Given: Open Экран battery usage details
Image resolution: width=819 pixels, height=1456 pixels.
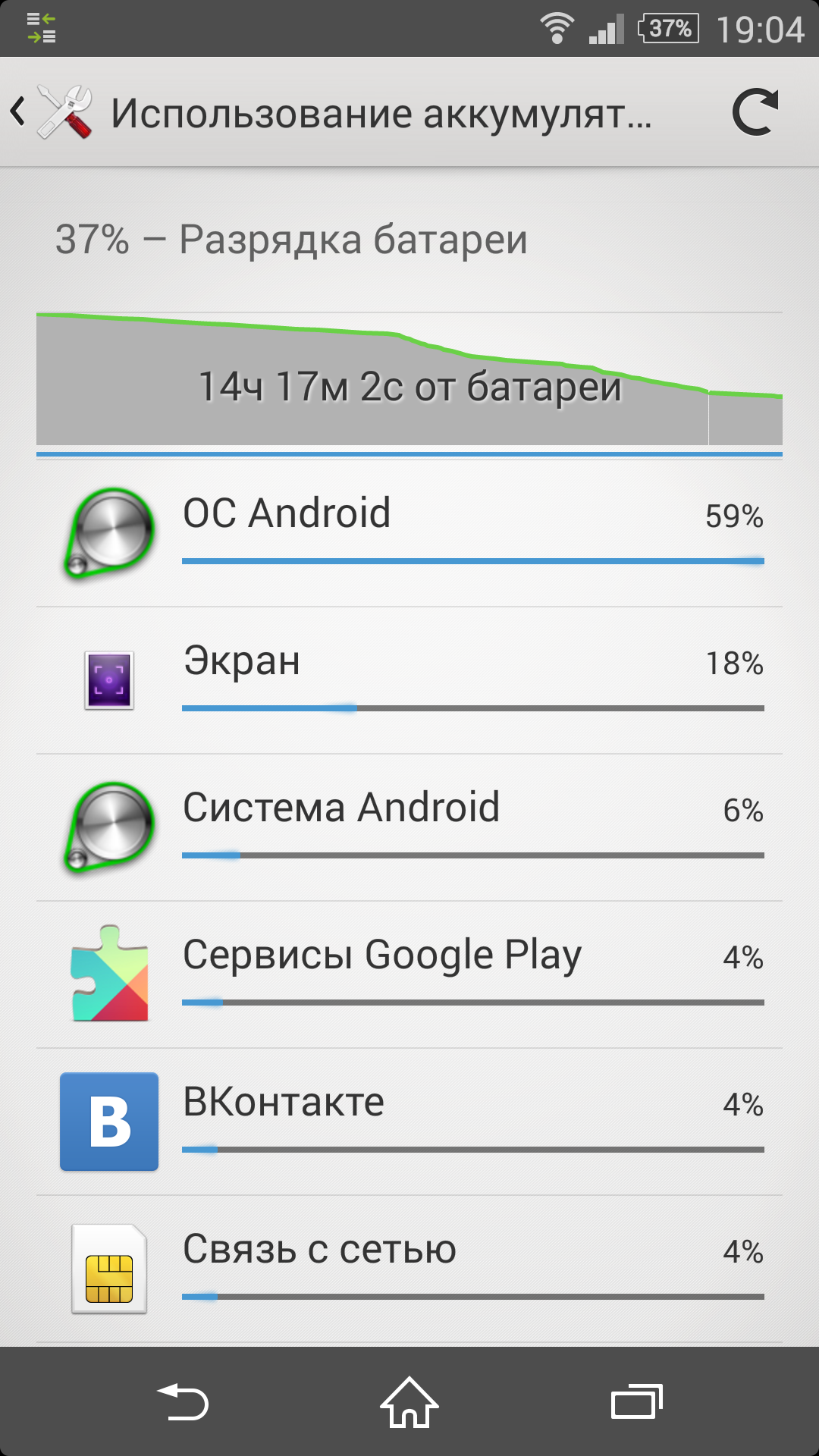Looking at the screenshot, I should (x=409, y=680).
